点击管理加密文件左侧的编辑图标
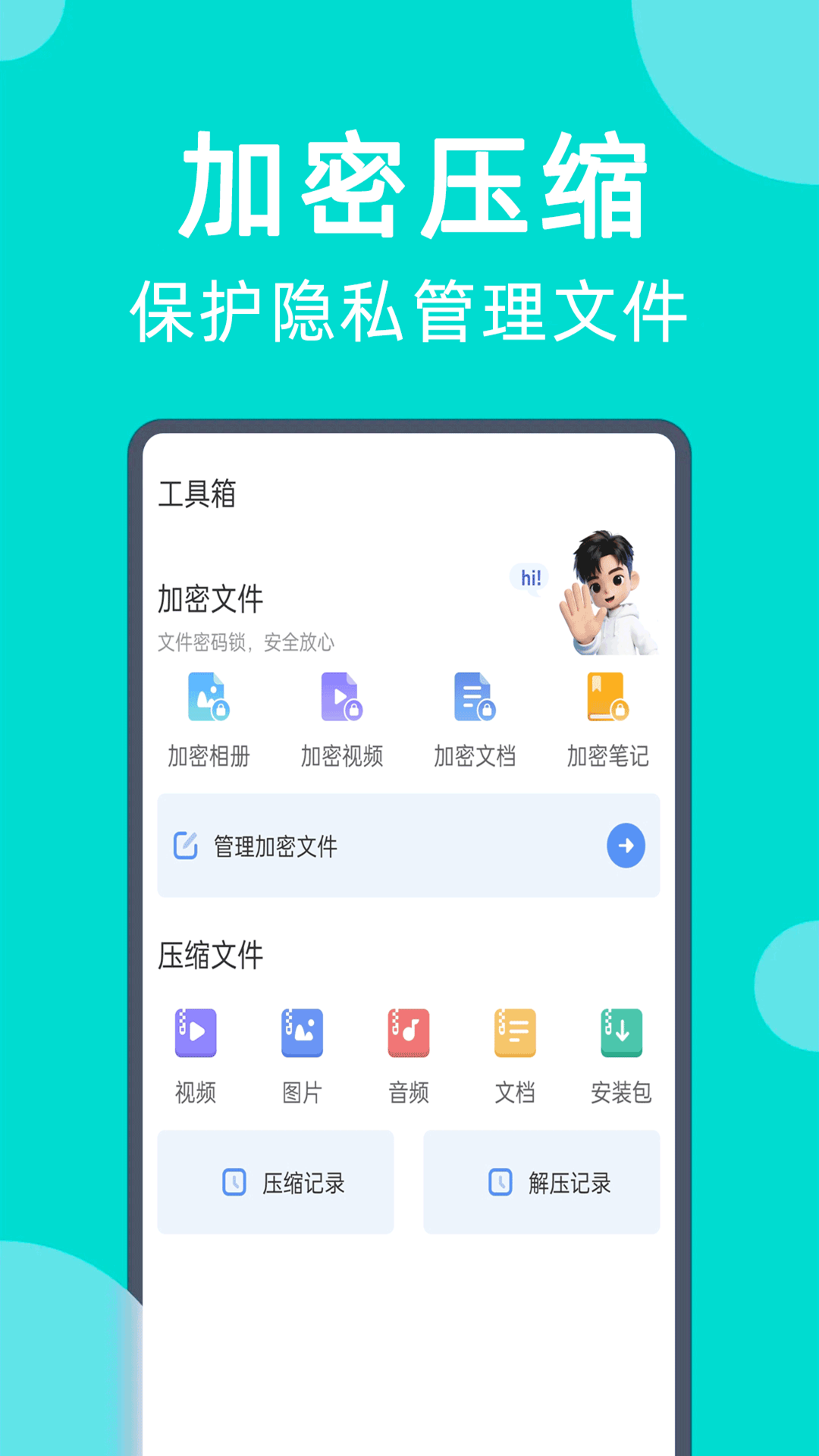Screen dimensions: 819x1456 [184, 846]
